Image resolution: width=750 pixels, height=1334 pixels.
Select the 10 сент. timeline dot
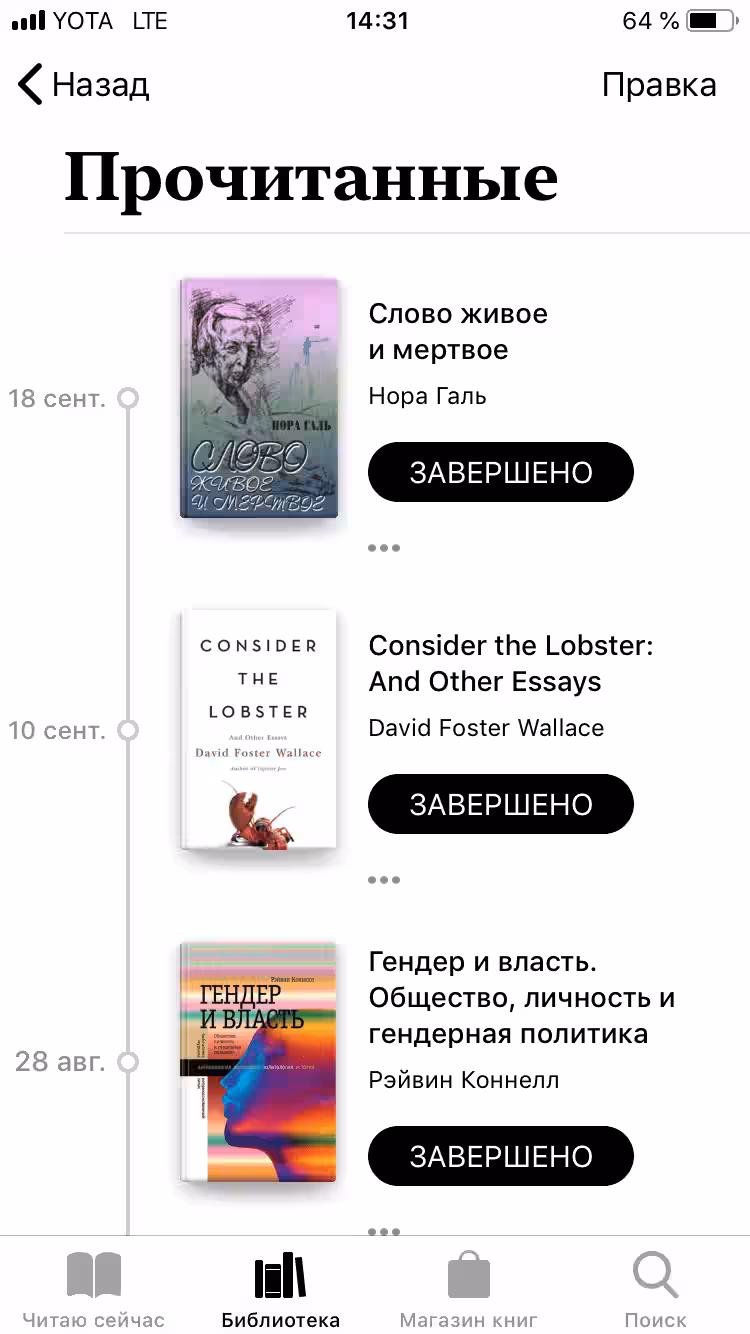128,731
